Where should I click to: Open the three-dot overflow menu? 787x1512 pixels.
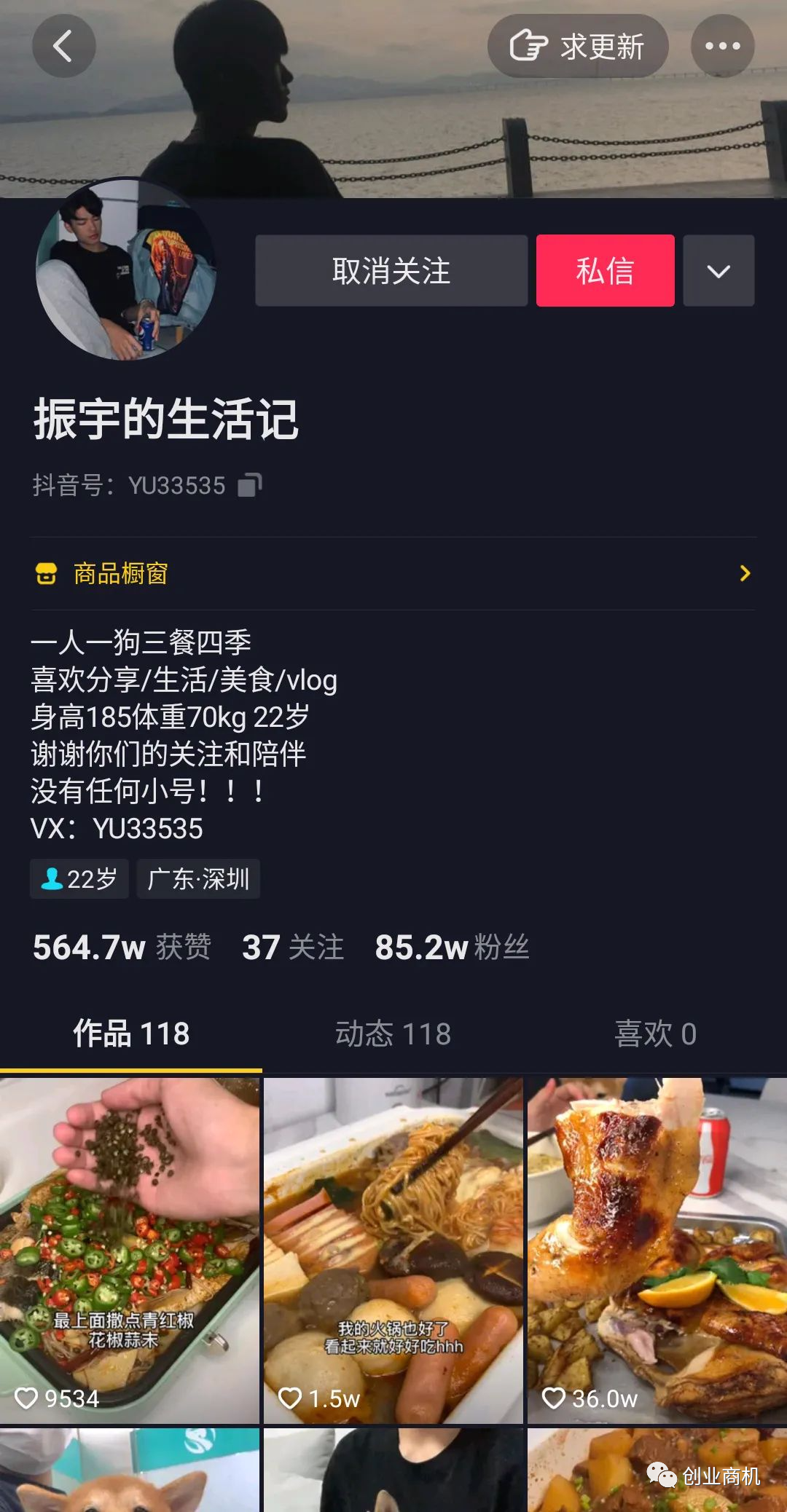pos(722,46)
